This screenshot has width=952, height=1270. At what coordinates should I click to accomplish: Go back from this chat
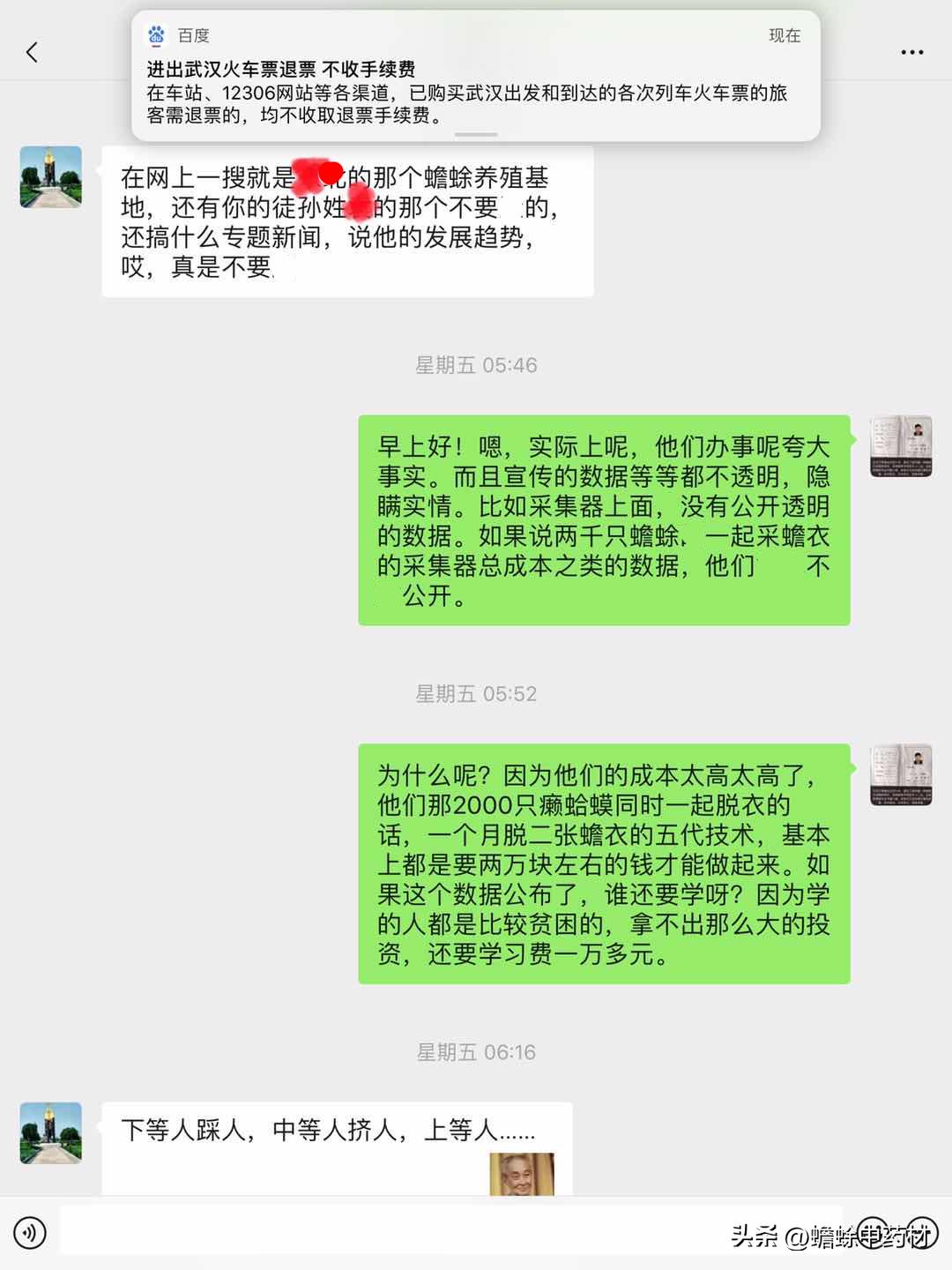point(33,53)
